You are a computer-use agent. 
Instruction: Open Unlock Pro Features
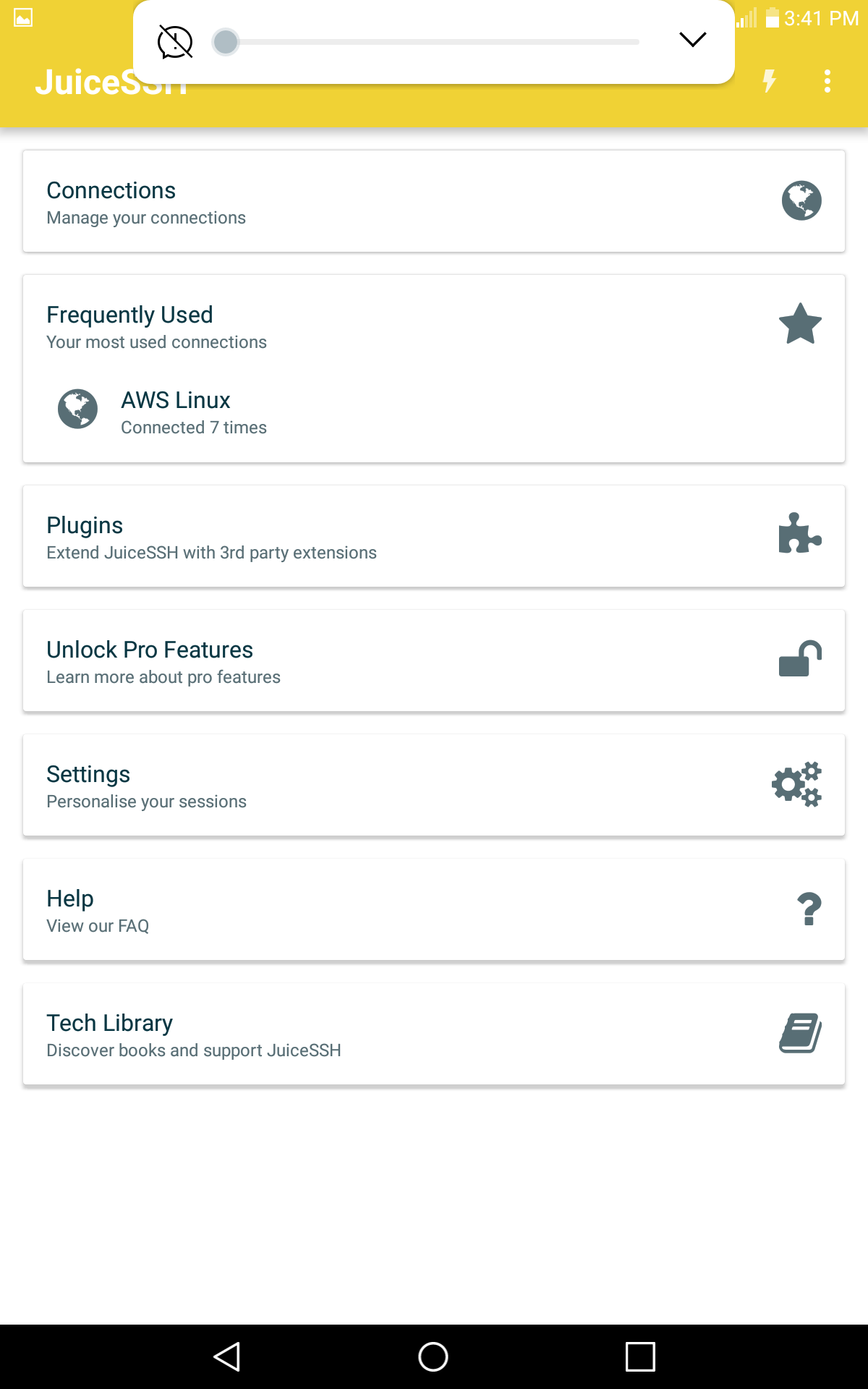[434, 660]
